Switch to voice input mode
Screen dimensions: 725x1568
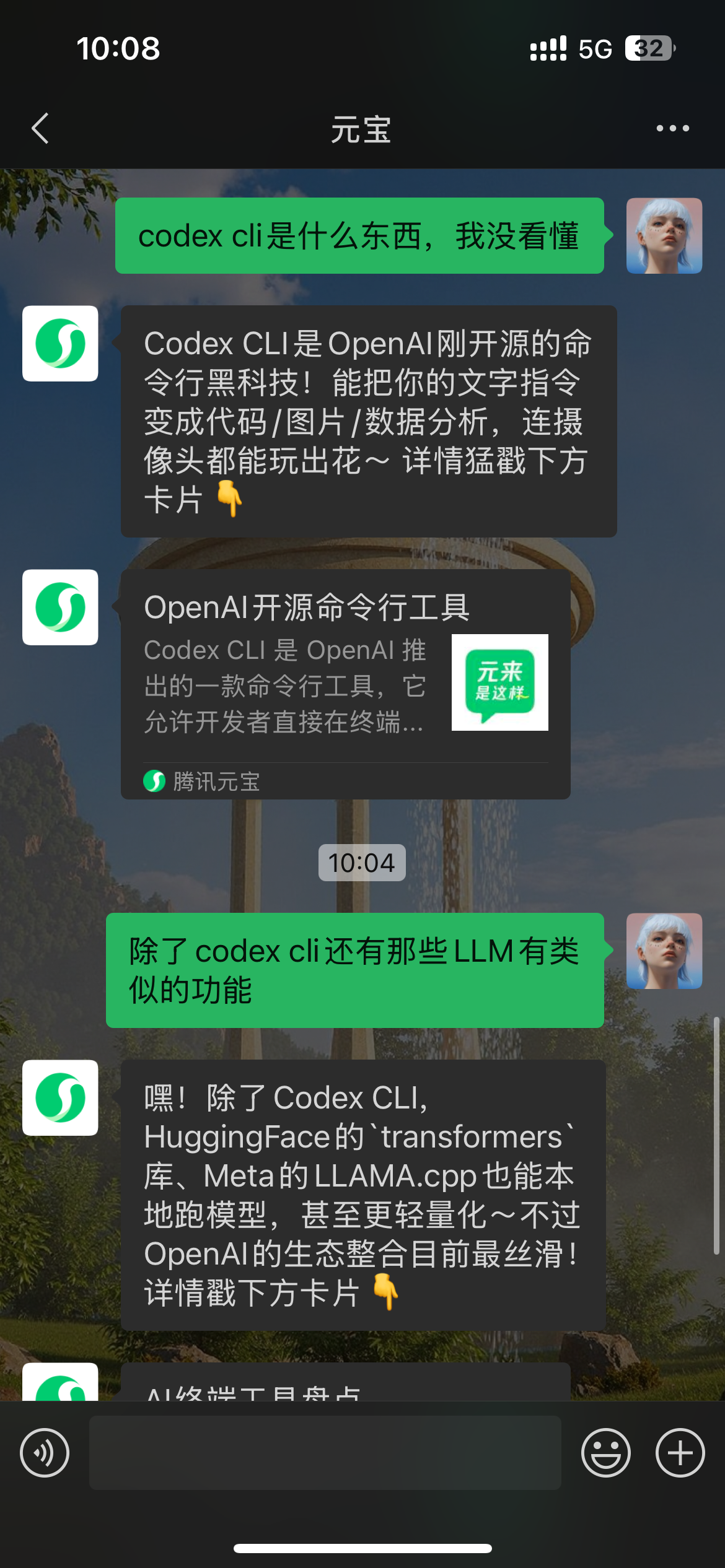(45, 1453)
